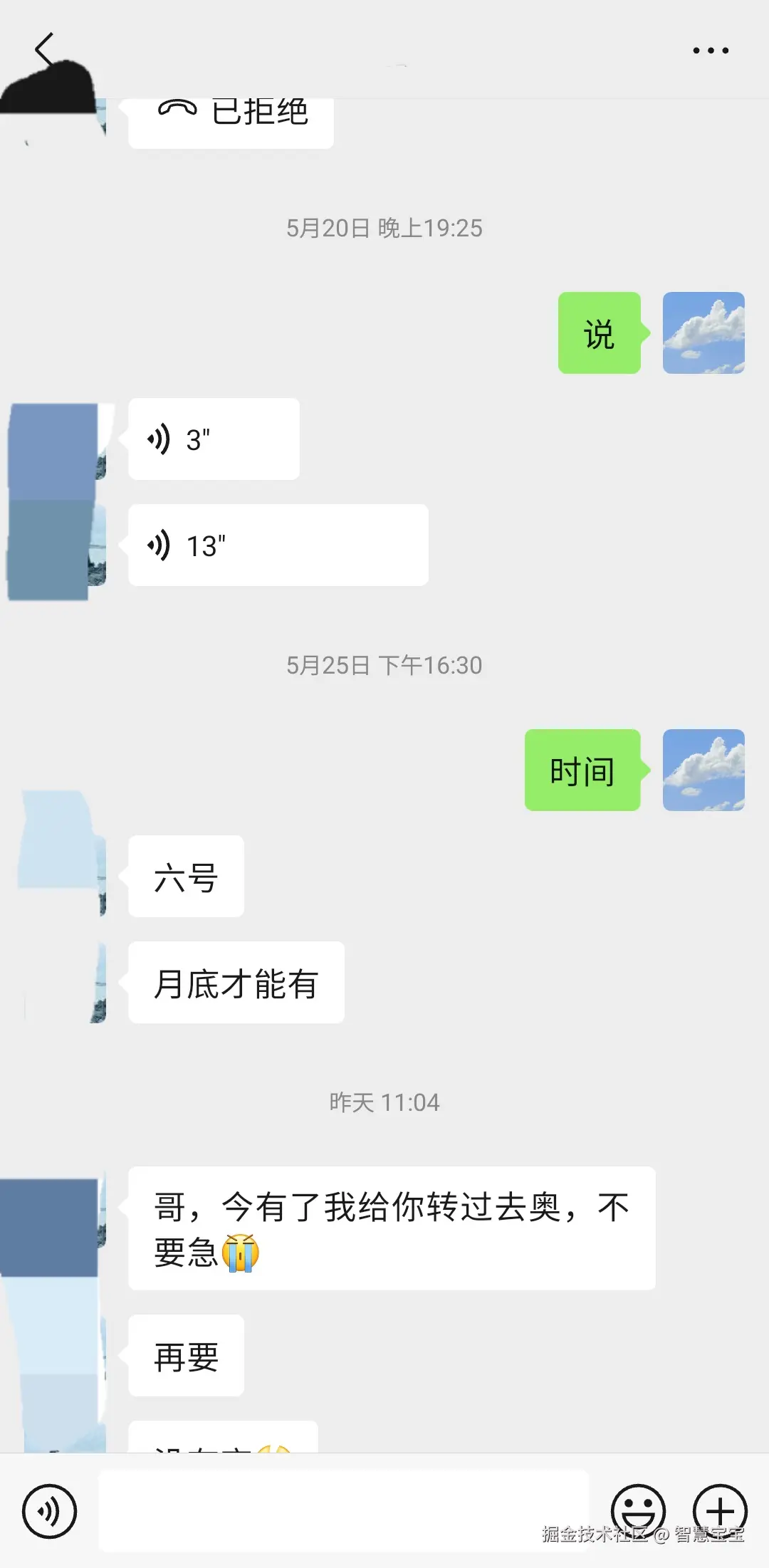The image size is (769, 1568).
Task: Select the 再要 message bubble
Action: (x=185, y=1357)
